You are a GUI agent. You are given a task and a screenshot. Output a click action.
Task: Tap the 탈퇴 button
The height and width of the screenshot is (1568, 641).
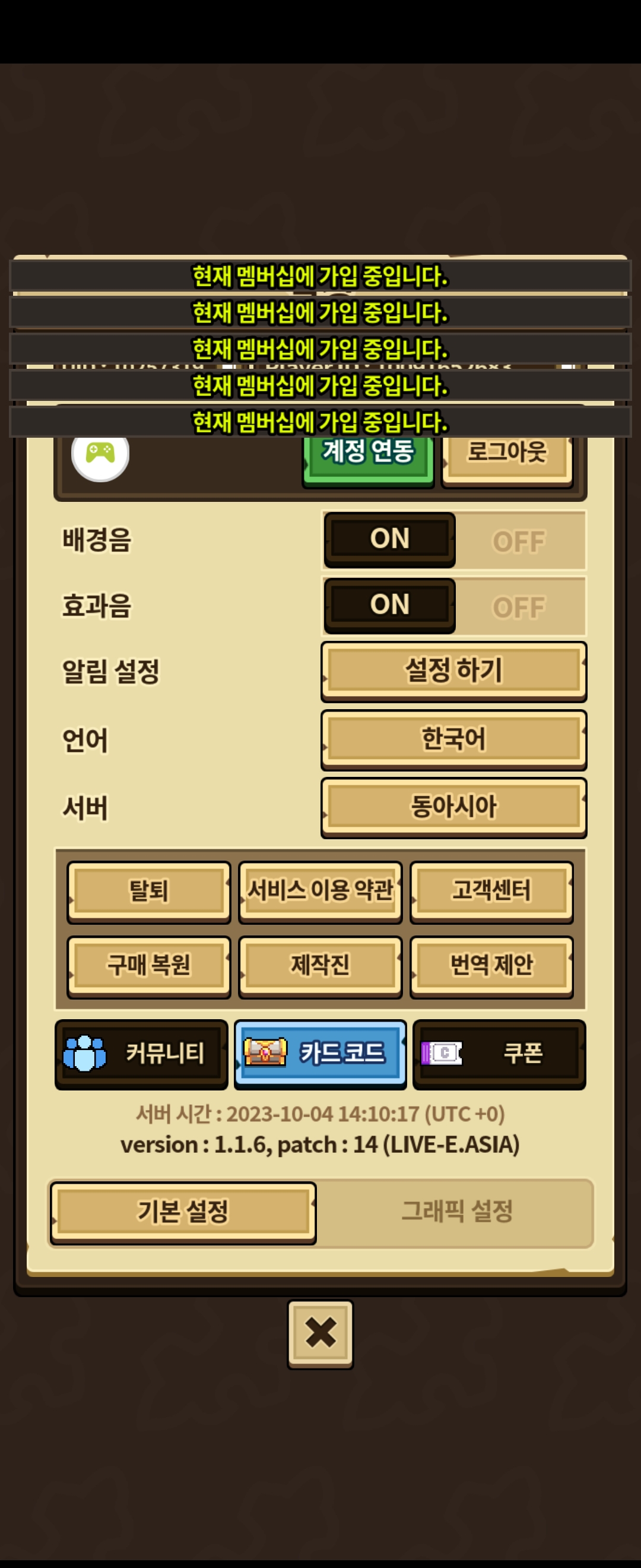pyautogui.click(x=148, y=891)
